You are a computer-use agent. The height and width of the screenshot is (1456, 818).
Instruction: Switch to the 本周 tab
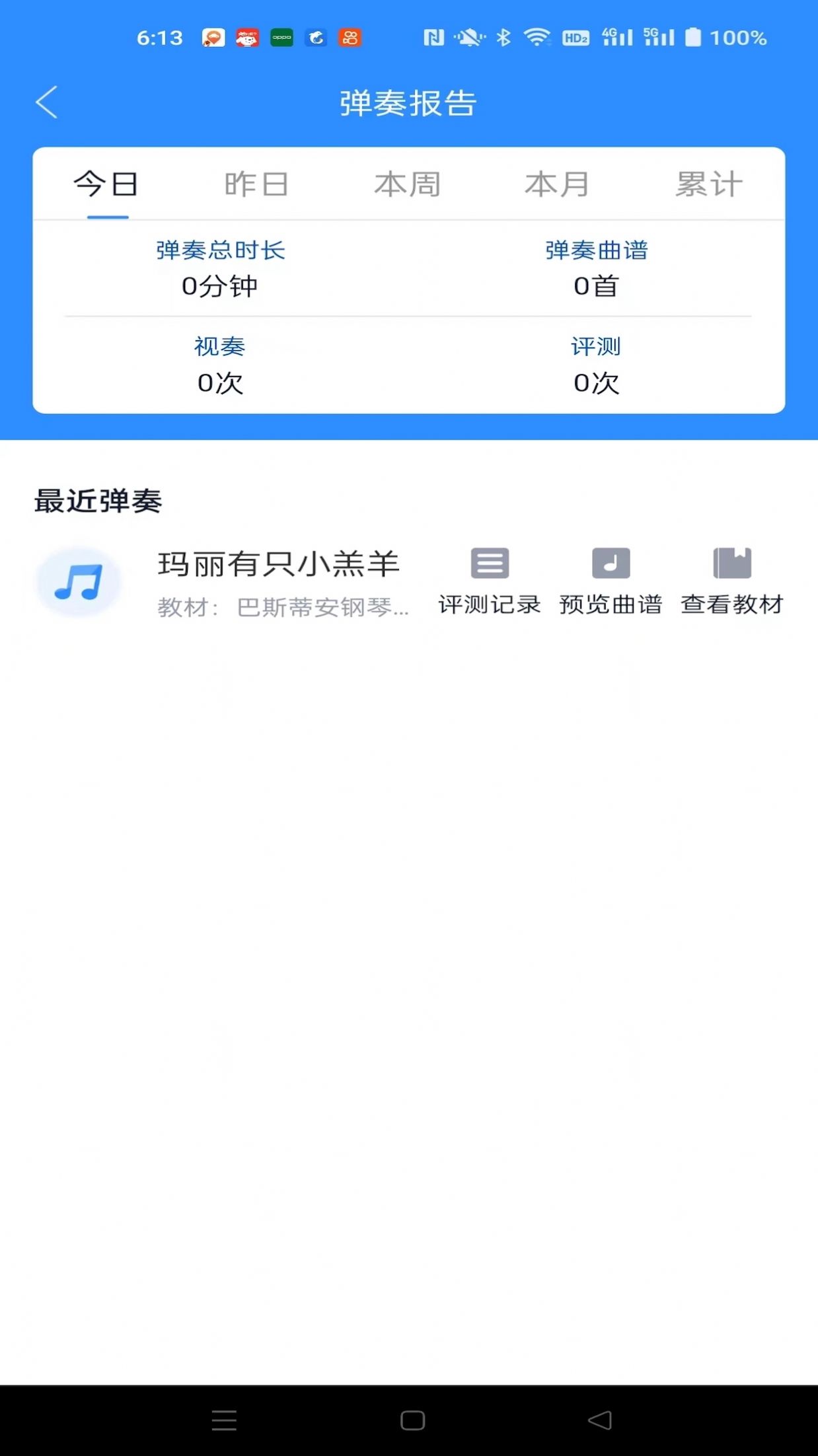[x=408, y=184]
